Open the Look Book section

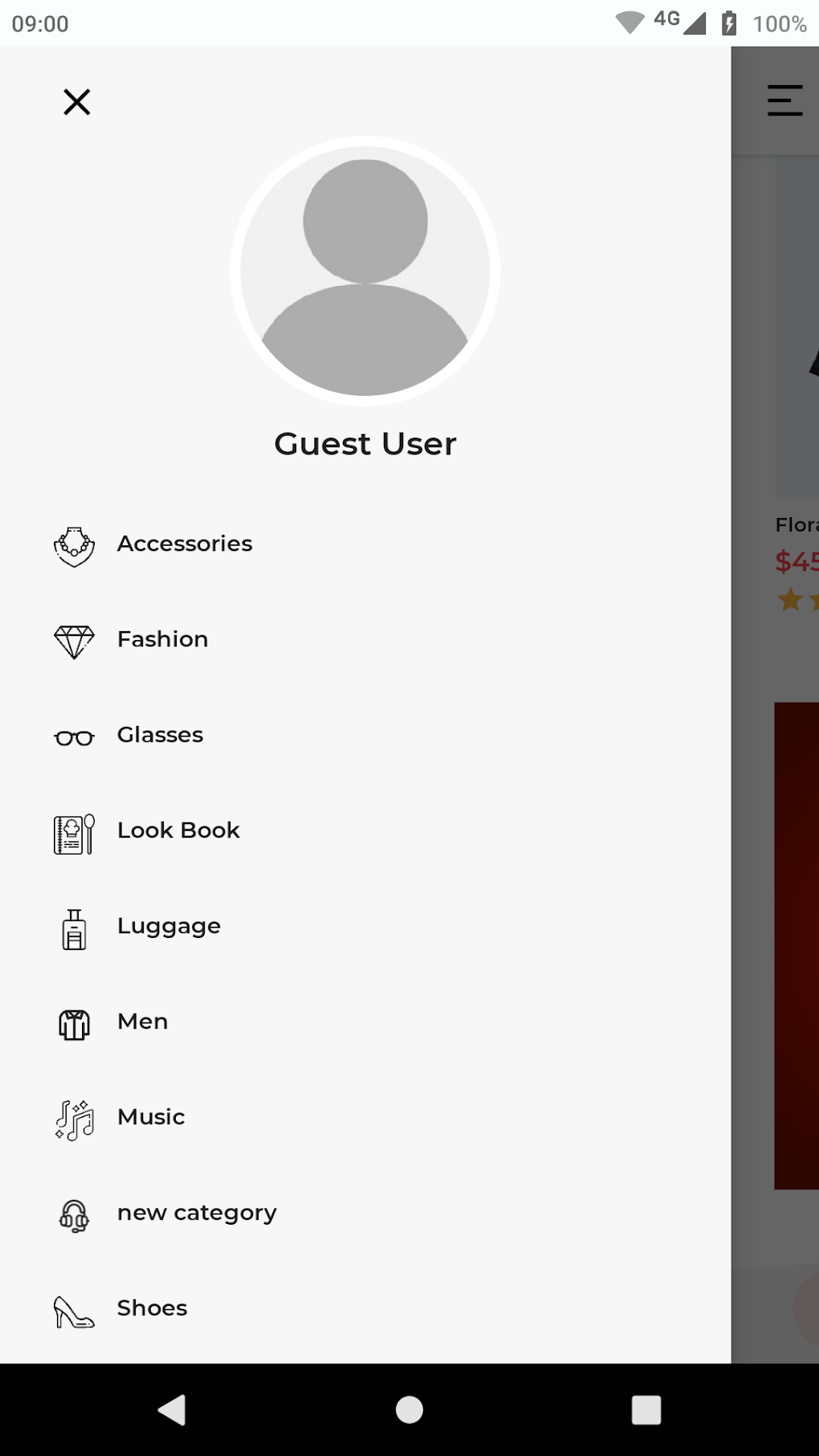pos(365,831)
